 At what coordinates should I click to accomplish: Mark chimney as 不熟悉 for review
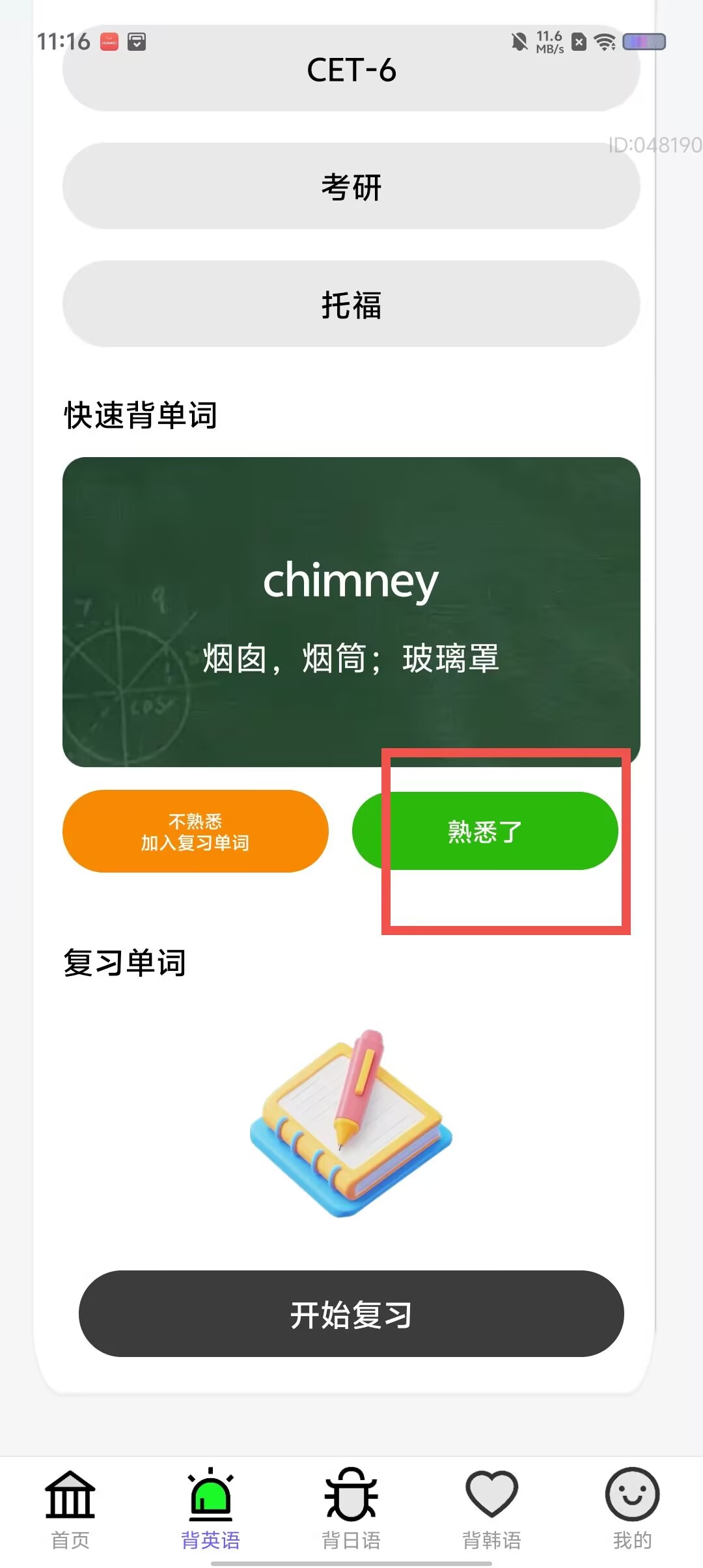[x=195, y=831]
